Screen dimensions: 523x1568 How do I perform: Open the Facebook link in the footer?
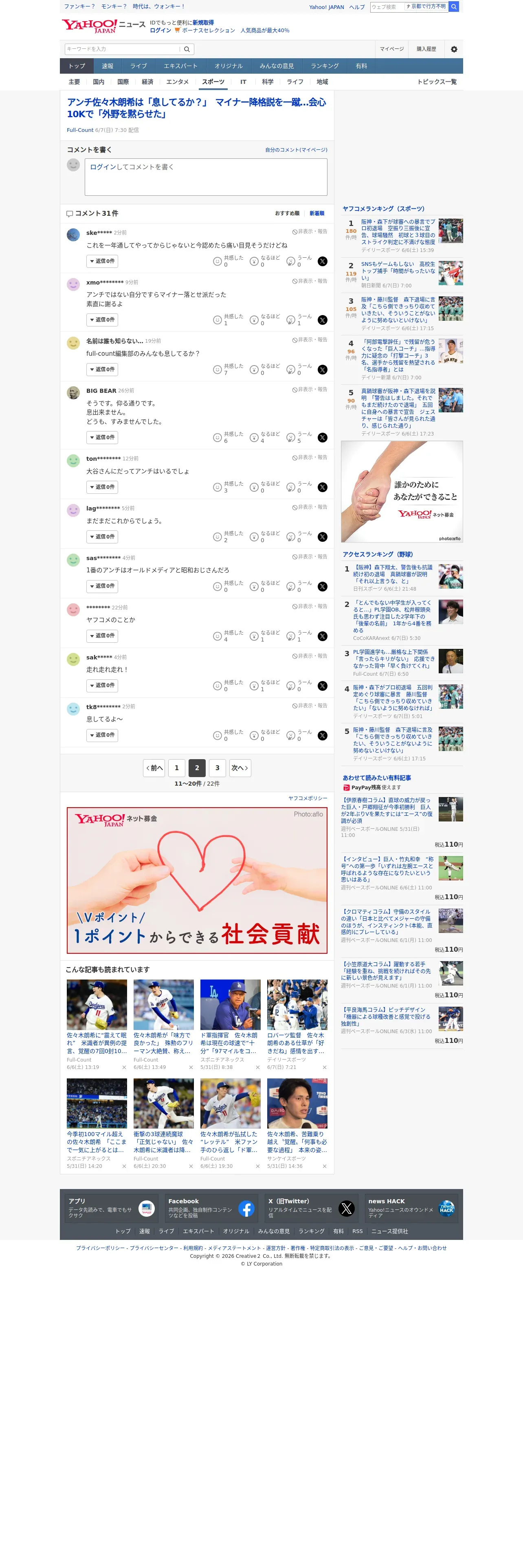211,1208
